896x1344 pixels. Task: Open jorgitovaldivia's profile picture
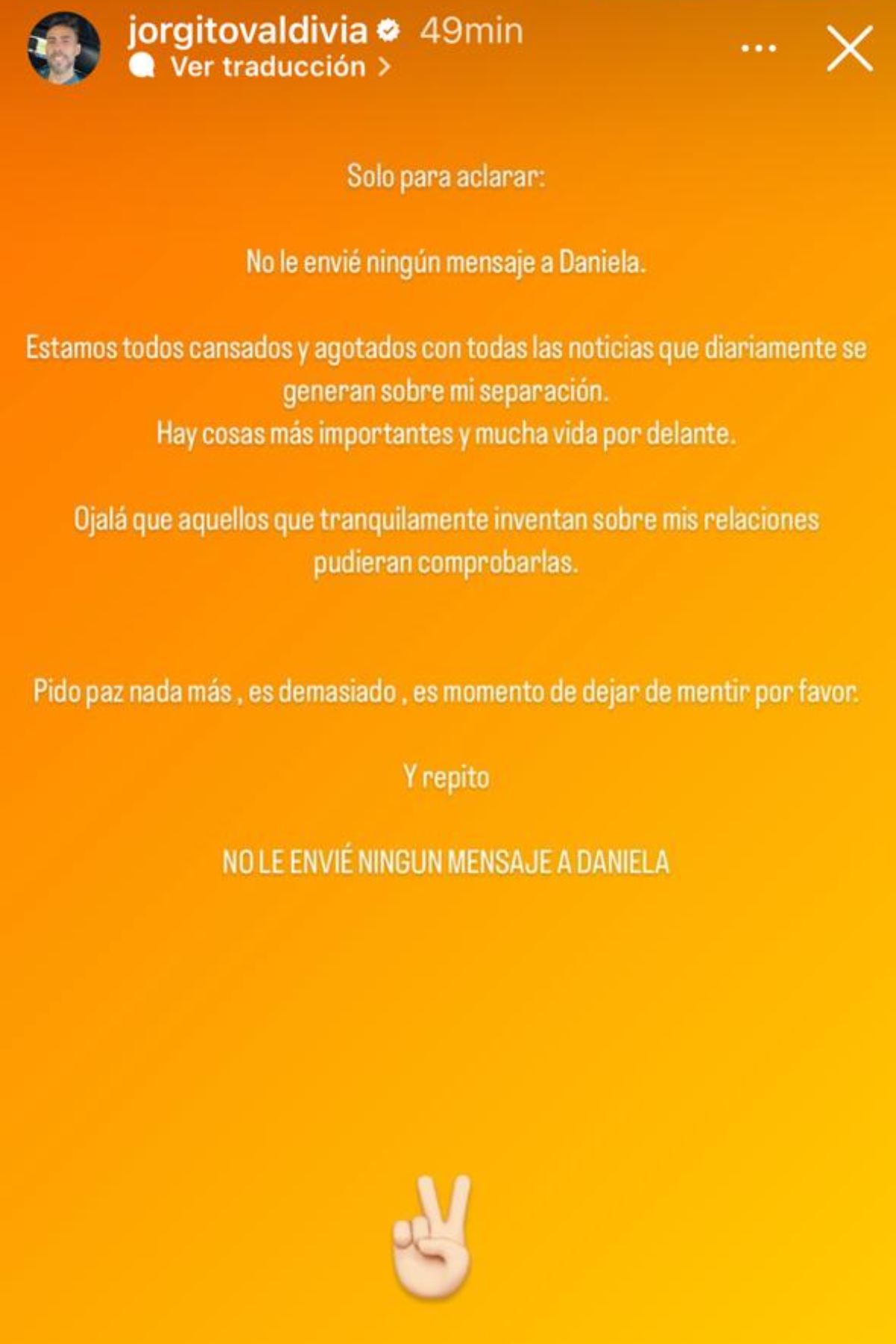point(63,49)
